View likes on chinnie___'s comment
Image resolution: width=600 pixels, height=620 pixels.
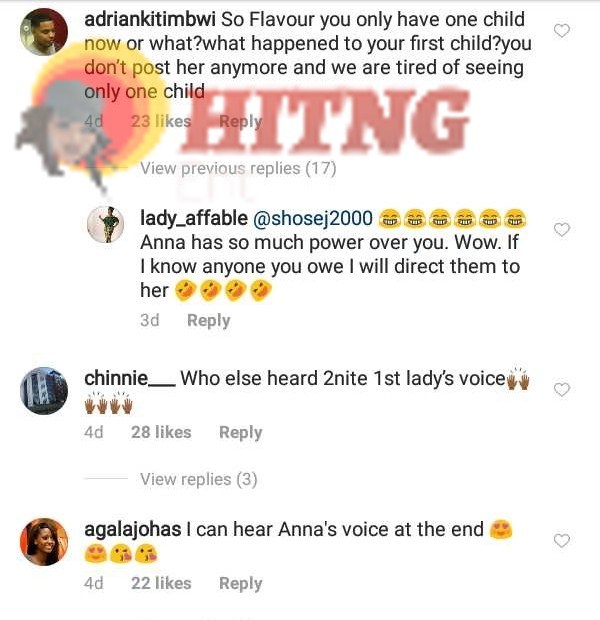tap(160, 432)
